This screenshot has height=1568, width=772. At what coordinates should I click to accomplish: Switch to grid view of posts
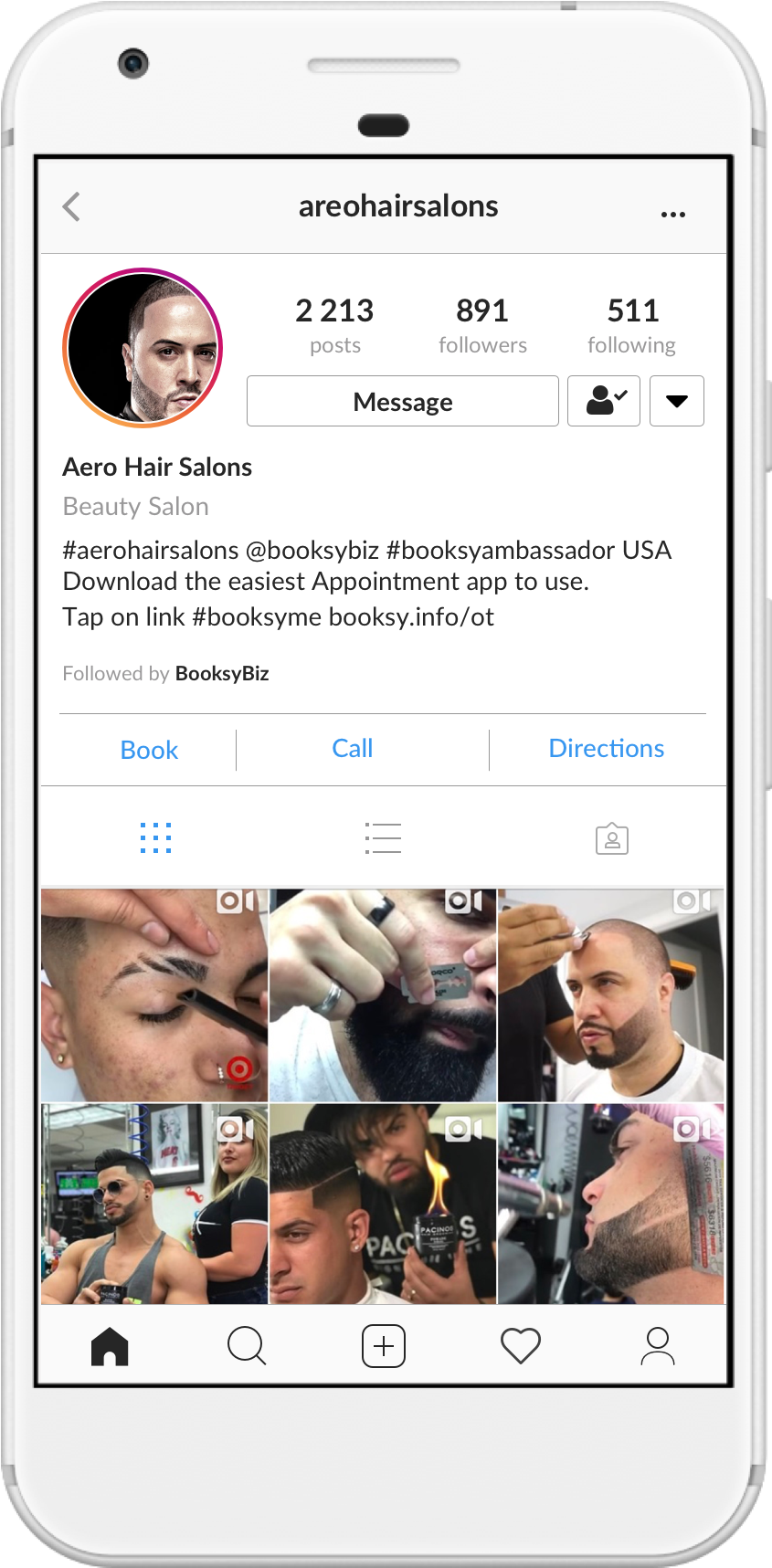[156, 837]
